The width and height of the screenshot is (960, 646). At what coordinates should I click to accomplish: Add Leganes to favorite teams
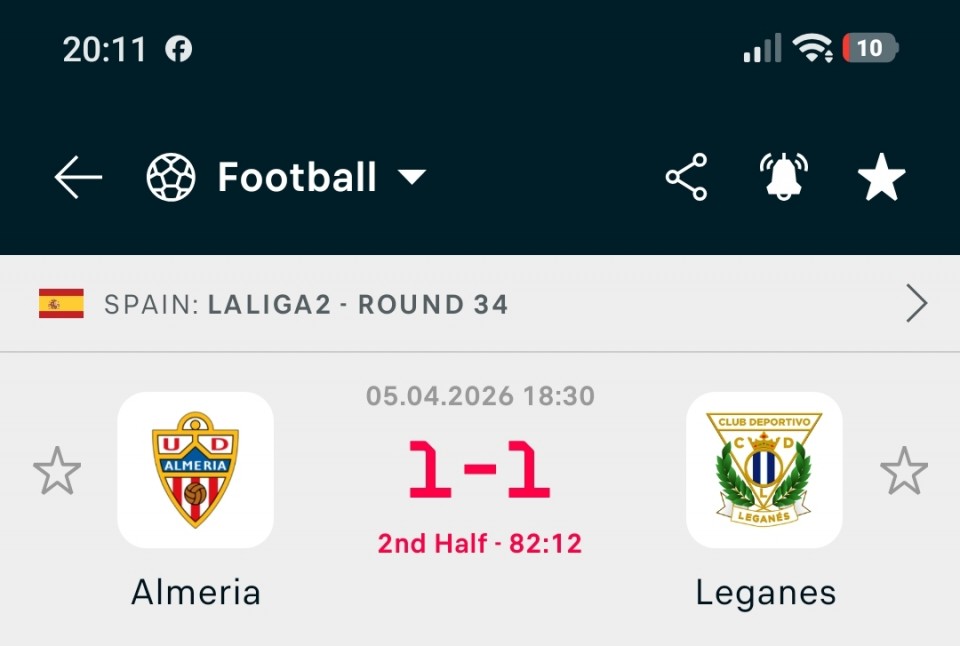click(x=904, y=471)
